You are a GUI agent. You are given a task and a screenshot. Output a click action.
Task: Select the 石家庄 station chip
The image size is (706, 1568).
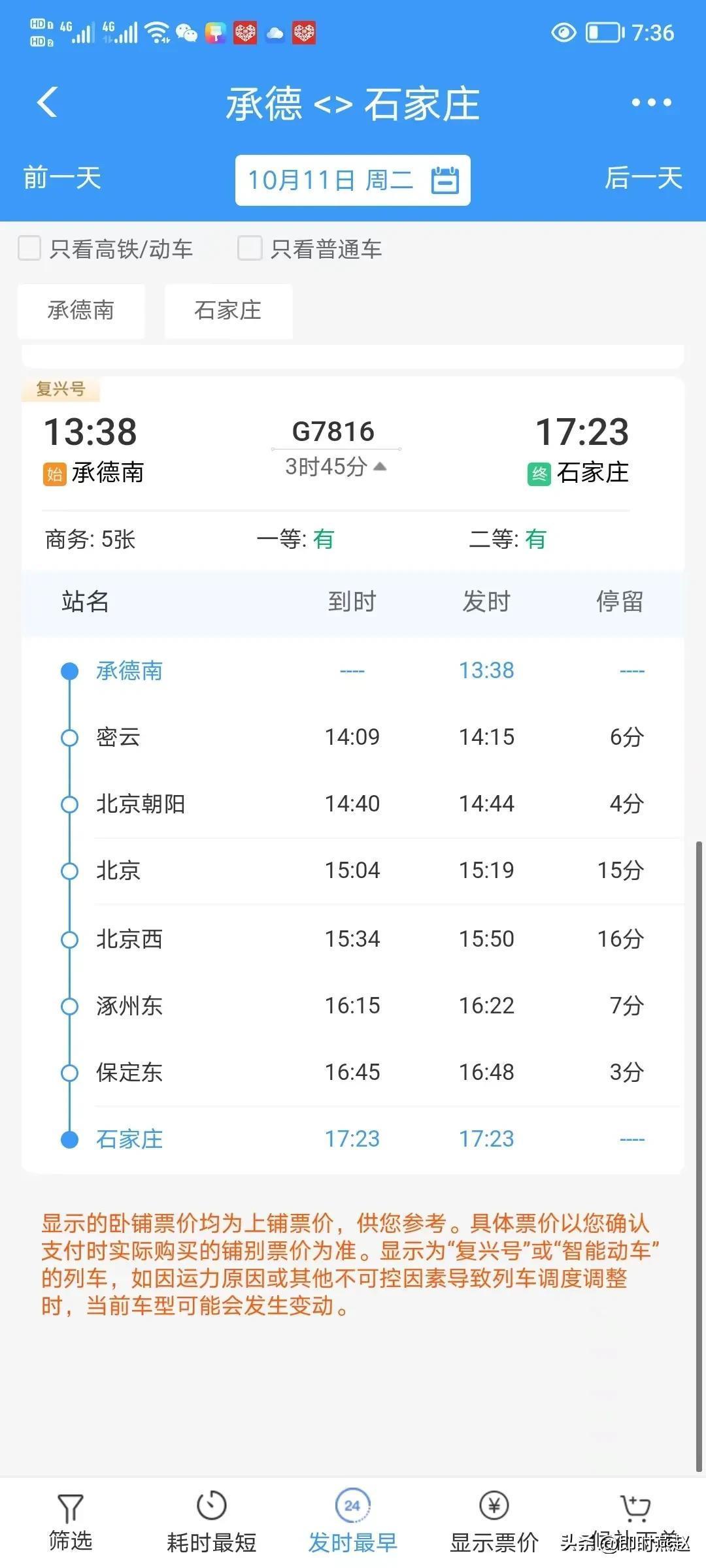click(228, 310)
